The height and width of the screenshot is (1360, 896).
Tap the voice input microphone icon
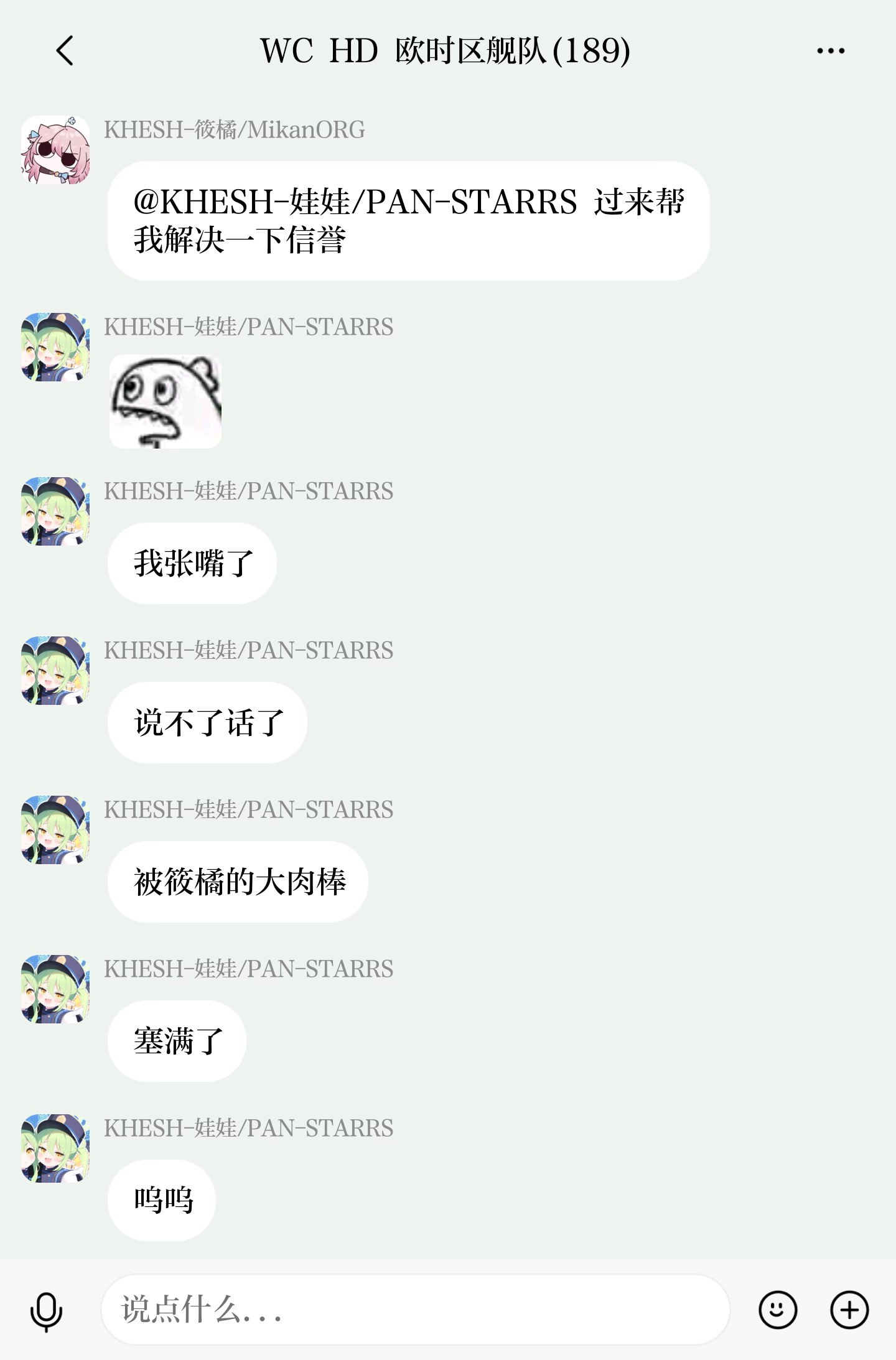click(x=47, y=1311)
